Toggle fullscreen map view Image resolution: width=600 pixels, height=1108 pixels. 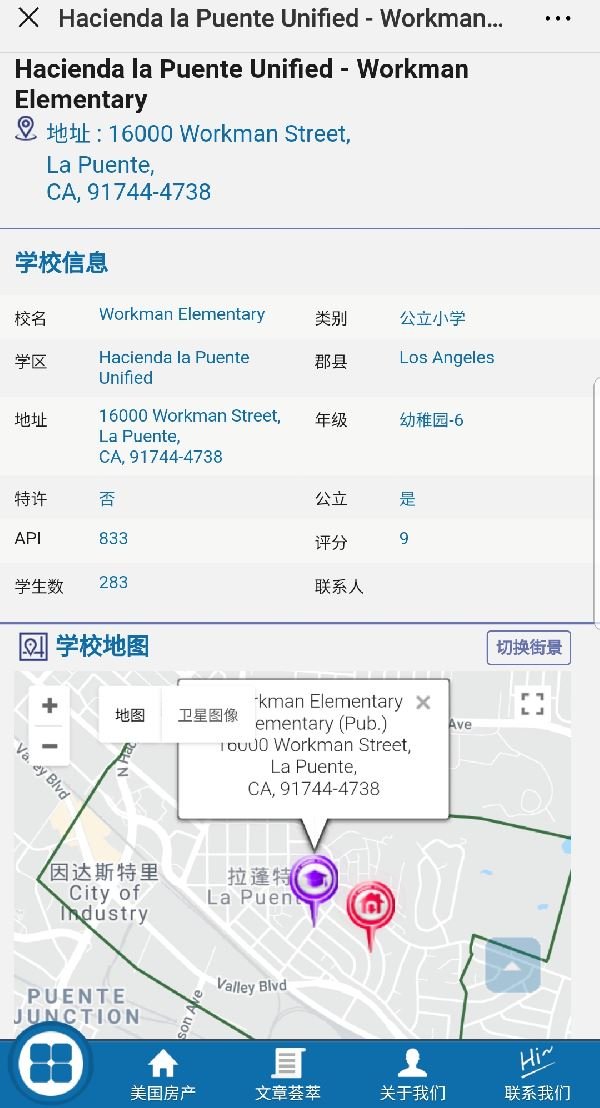coord(532,704)
